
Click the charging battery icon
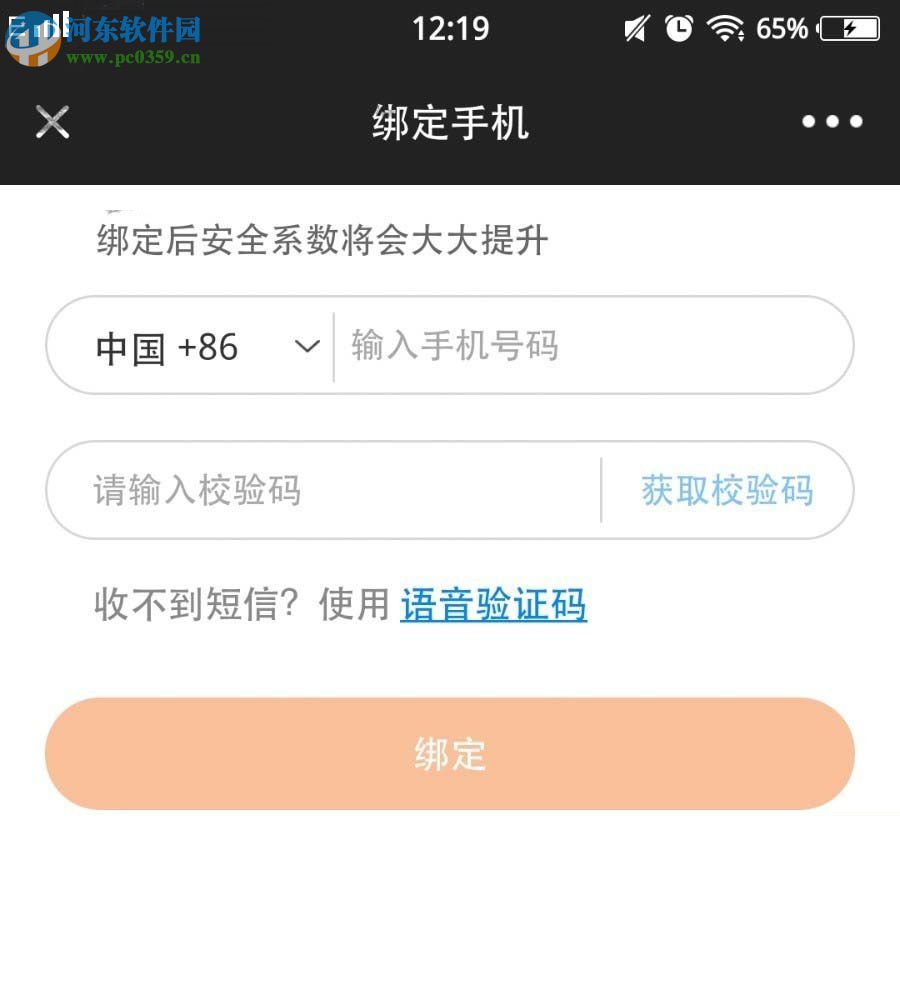(x=849, y=29)
